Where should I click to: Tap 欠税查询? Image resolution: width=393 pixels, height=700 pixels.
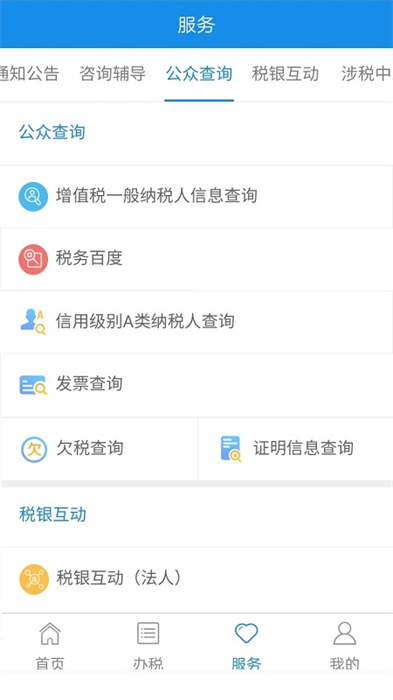click(99, 449)
